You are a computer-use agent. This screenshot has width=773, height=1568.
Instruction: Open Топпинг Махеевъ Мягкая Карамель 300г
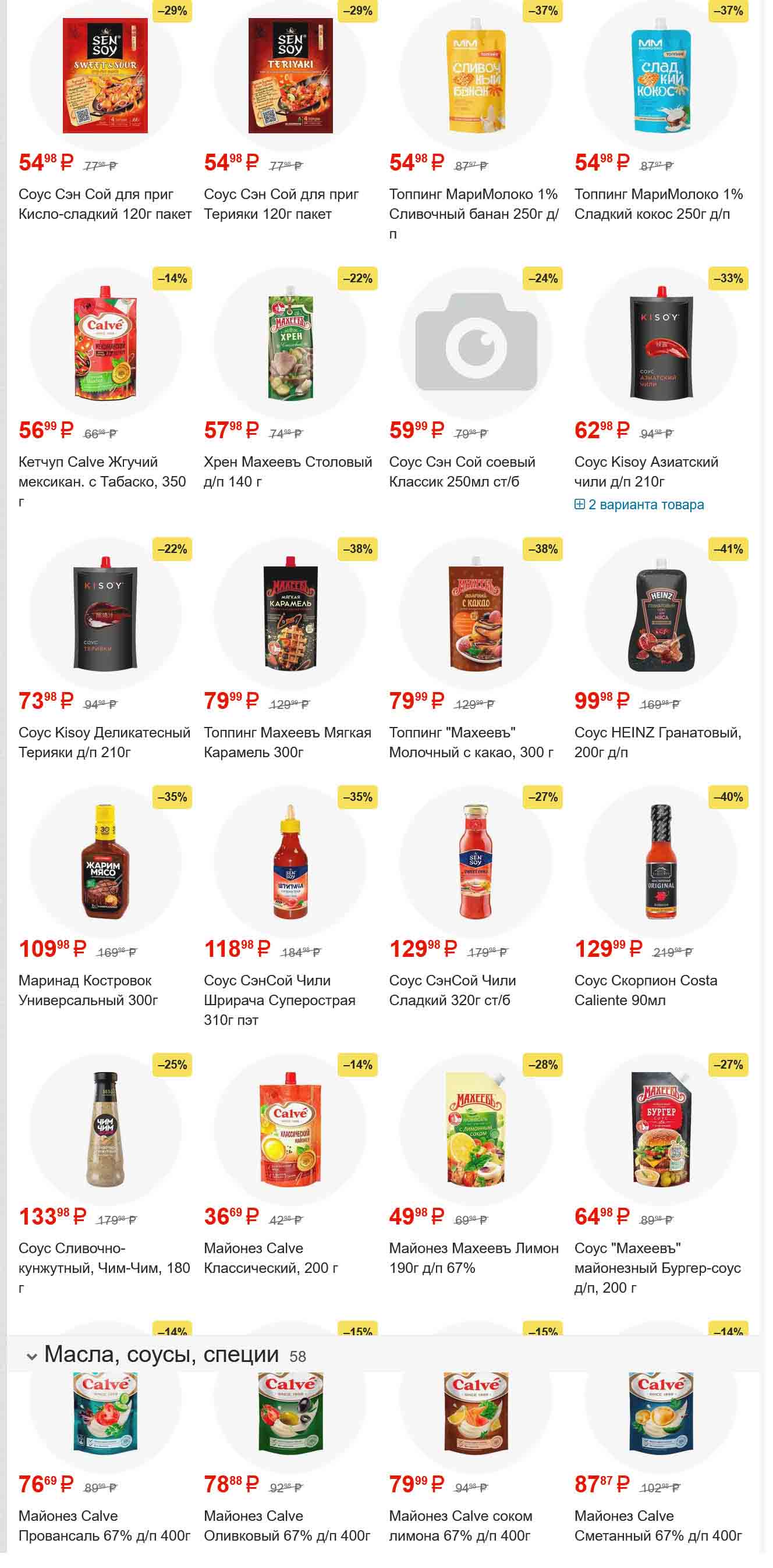tap(288, 742)
